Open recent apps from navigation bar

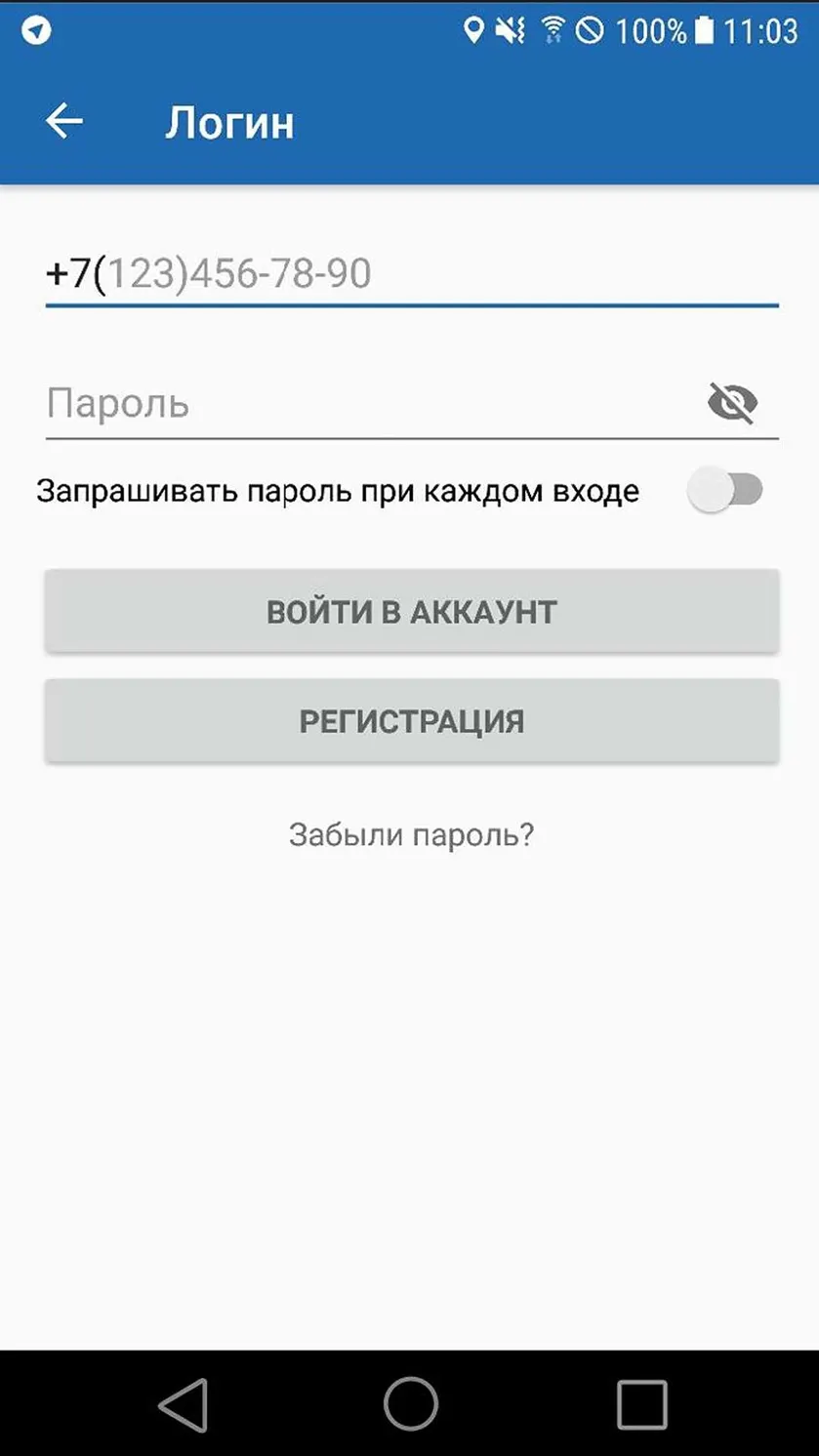pos(641,1404)
